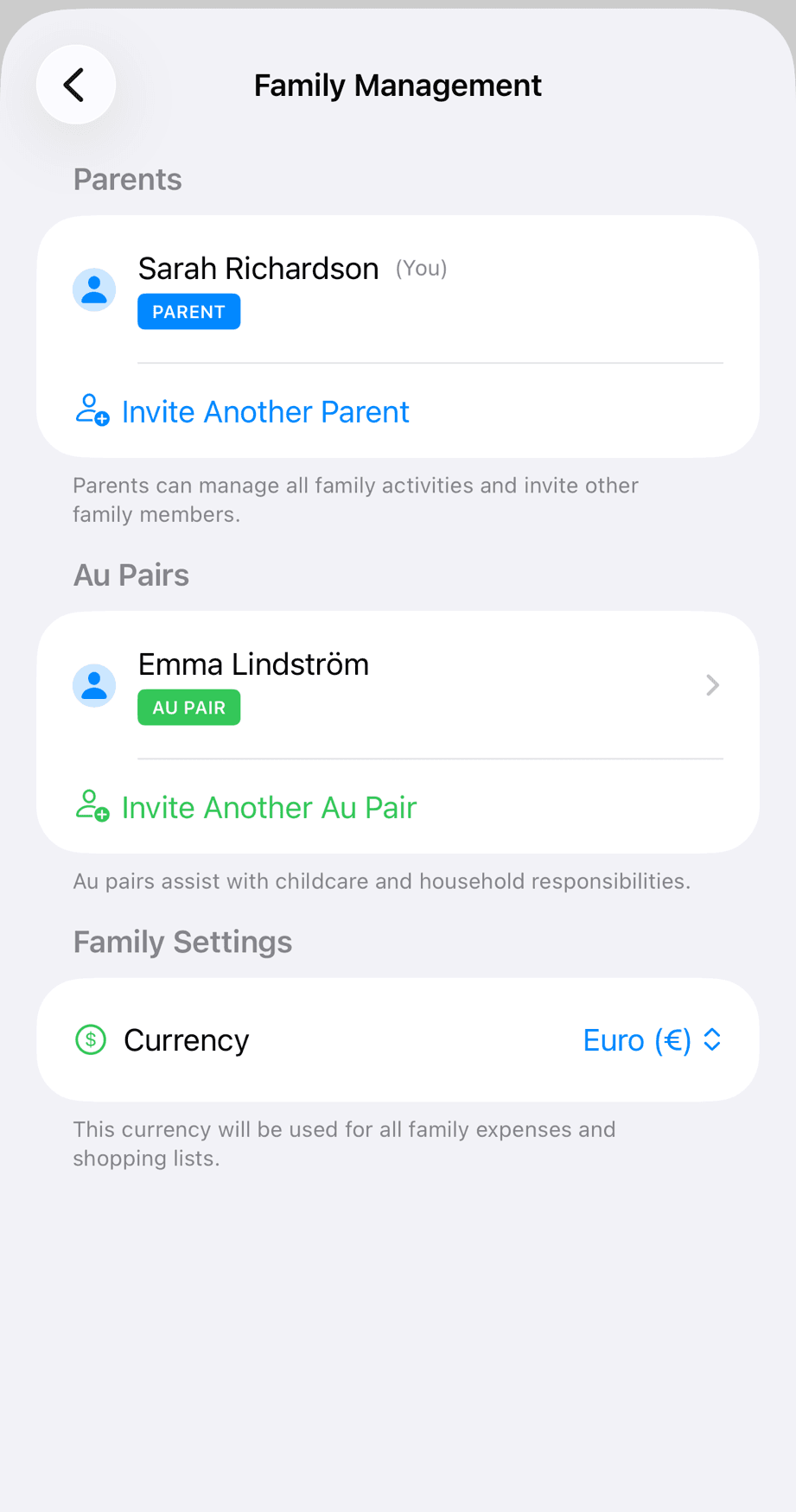
Task: Click Invite Another Au Pair
Action: point(269,807)
